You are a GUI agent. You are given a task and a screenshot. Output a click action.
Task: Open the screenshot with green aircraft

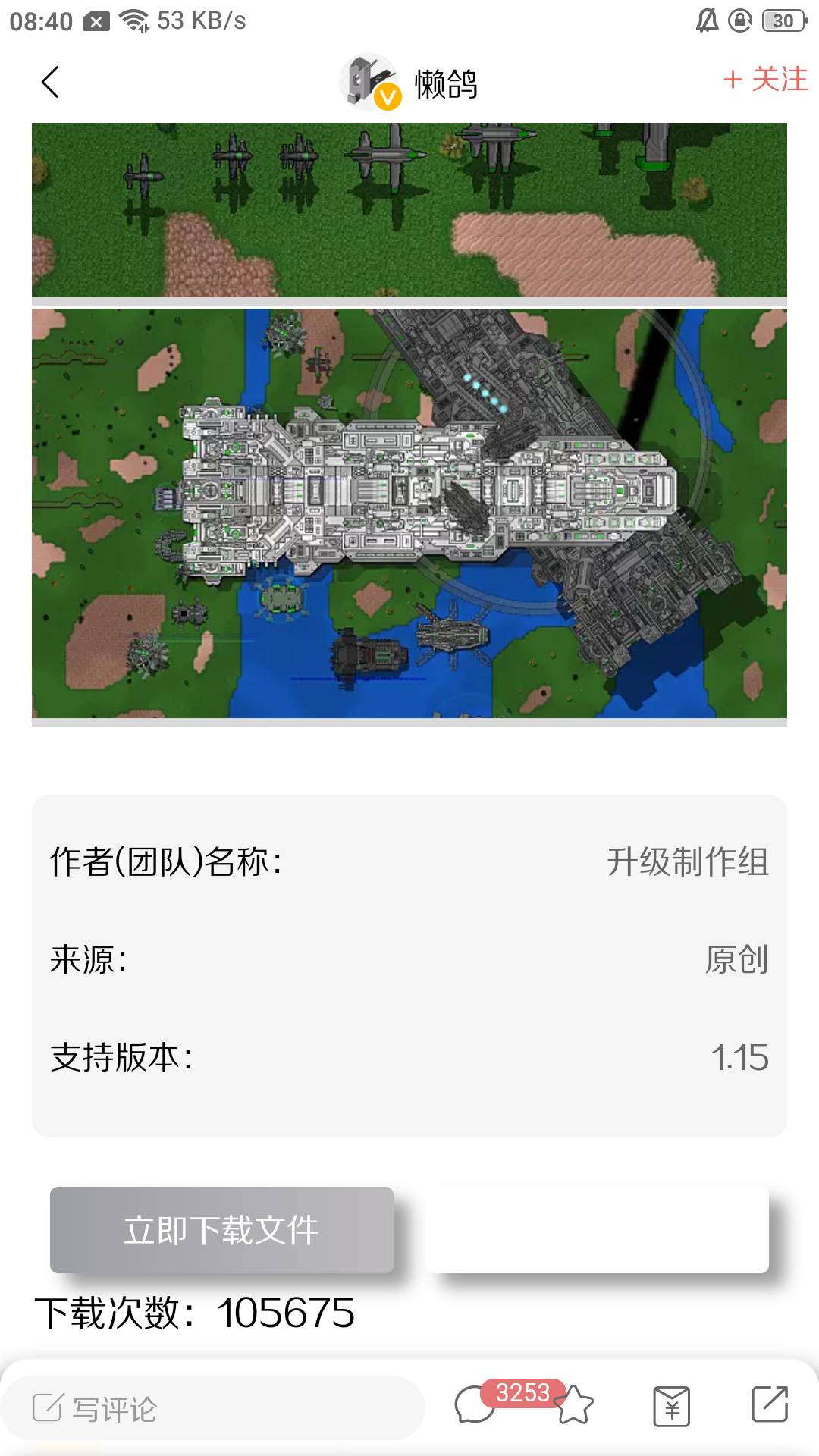[x=409, y=209]
